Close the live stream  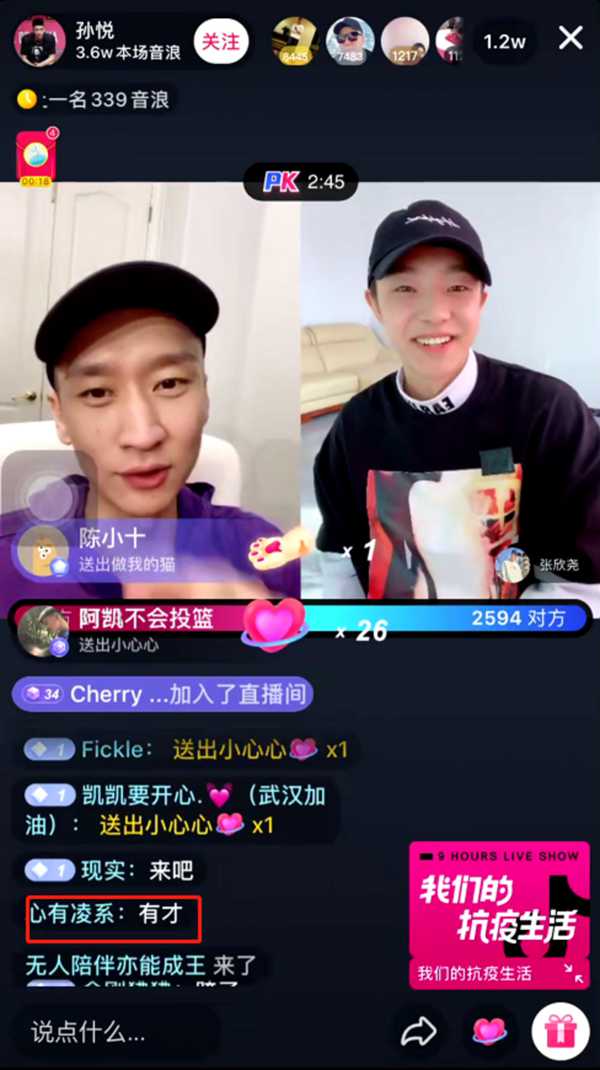coord(571,39)
